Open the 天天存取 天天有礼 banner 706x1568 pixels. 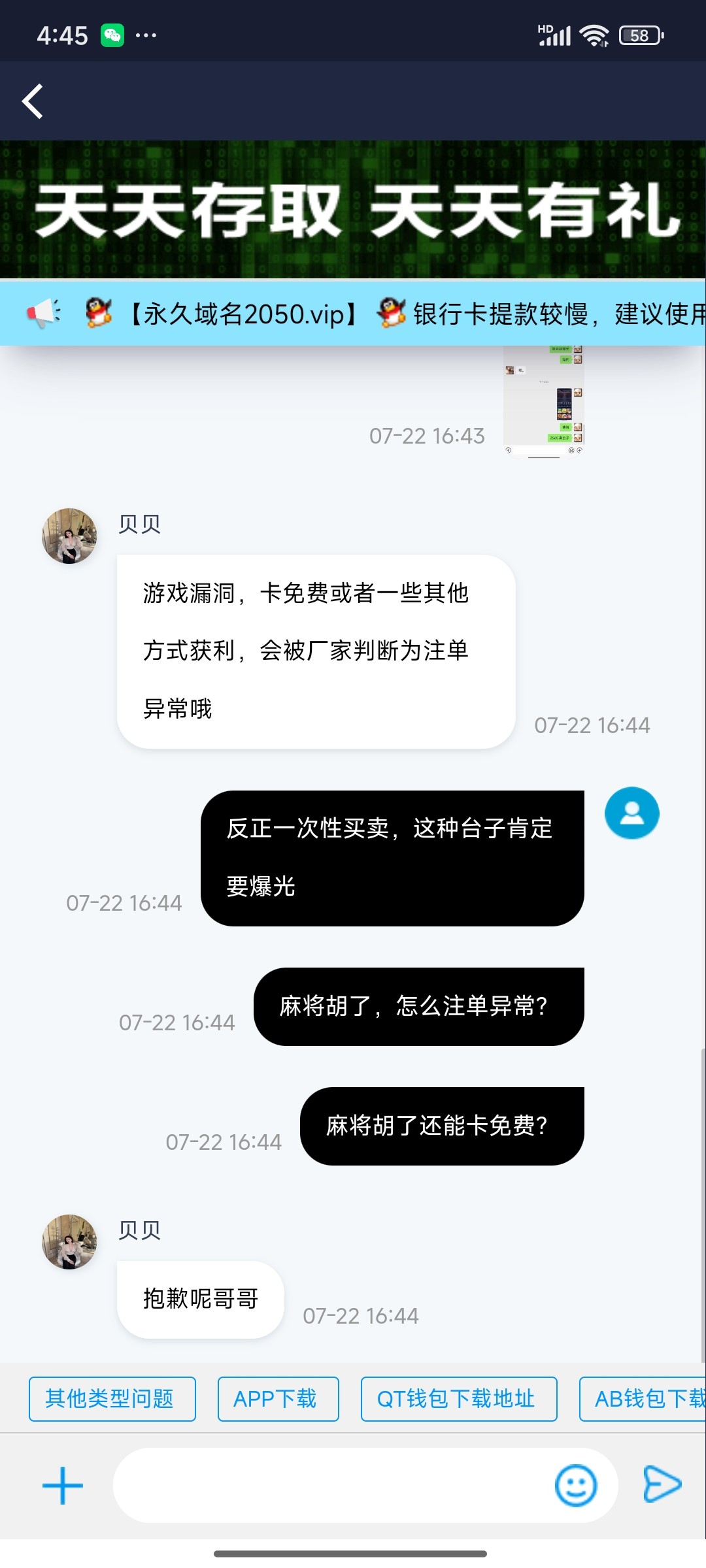click(353, 216)
